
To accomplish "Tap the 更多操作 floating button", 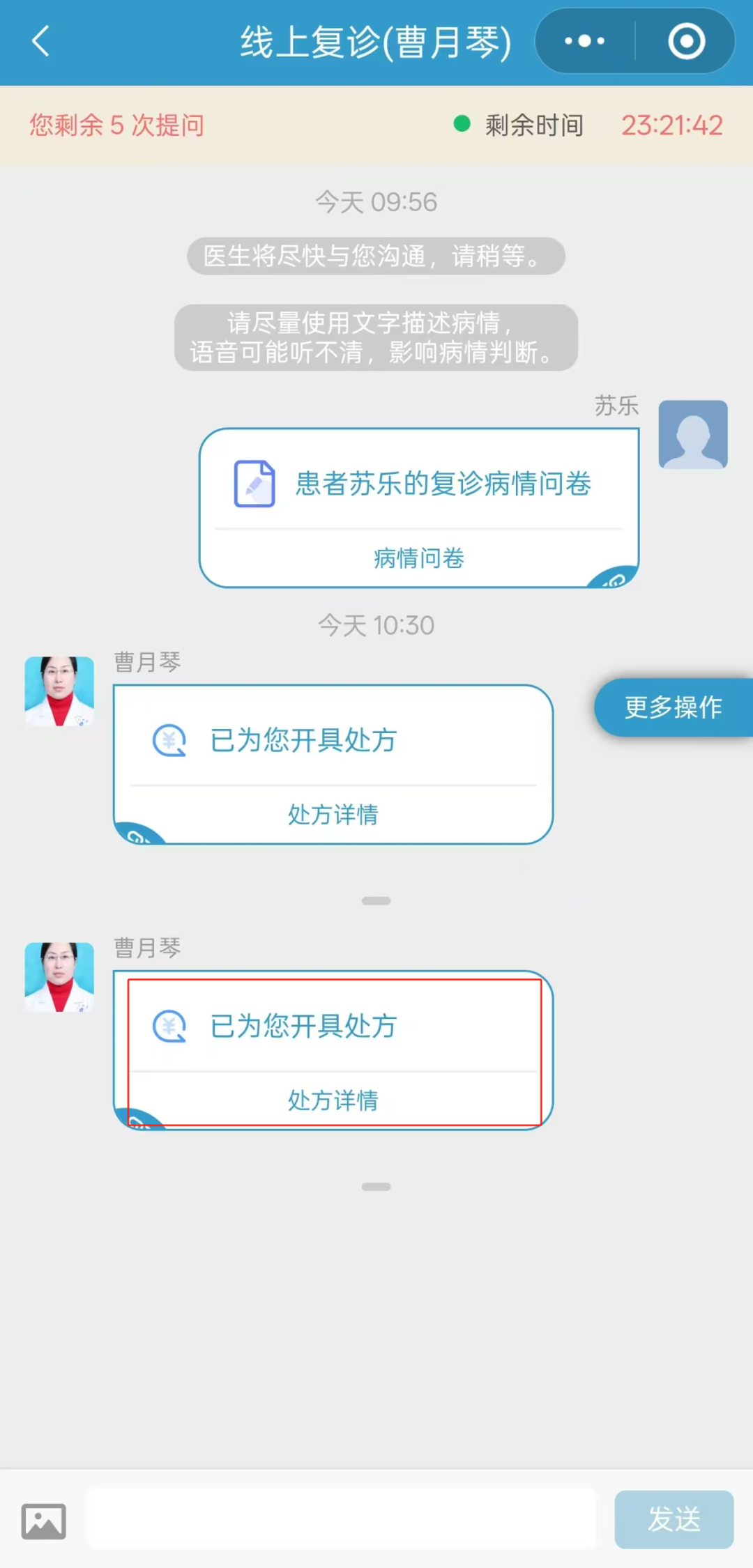I will pyautogui.click(x=673, y=707).
